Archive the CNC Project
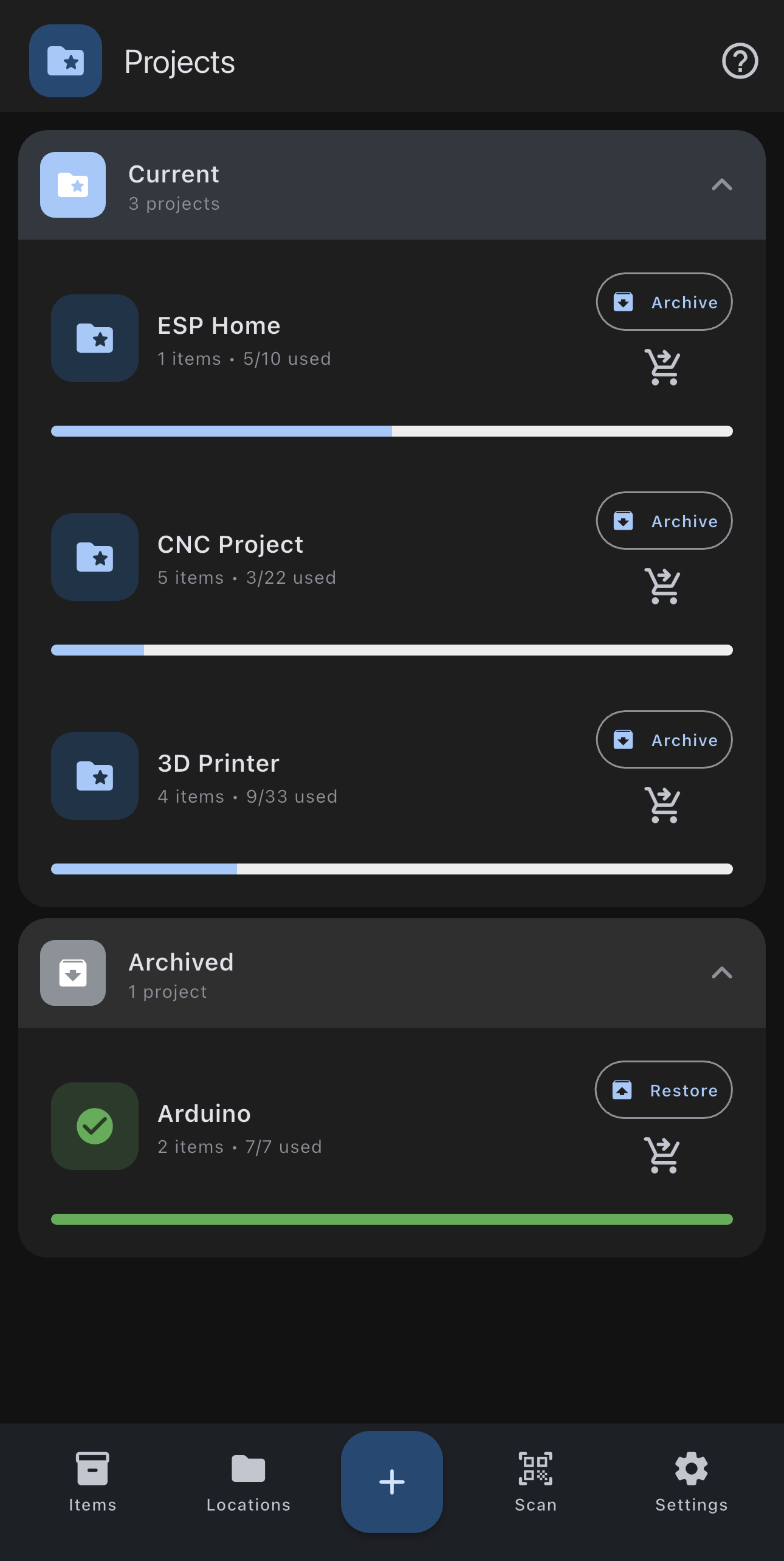 point(663,521)
